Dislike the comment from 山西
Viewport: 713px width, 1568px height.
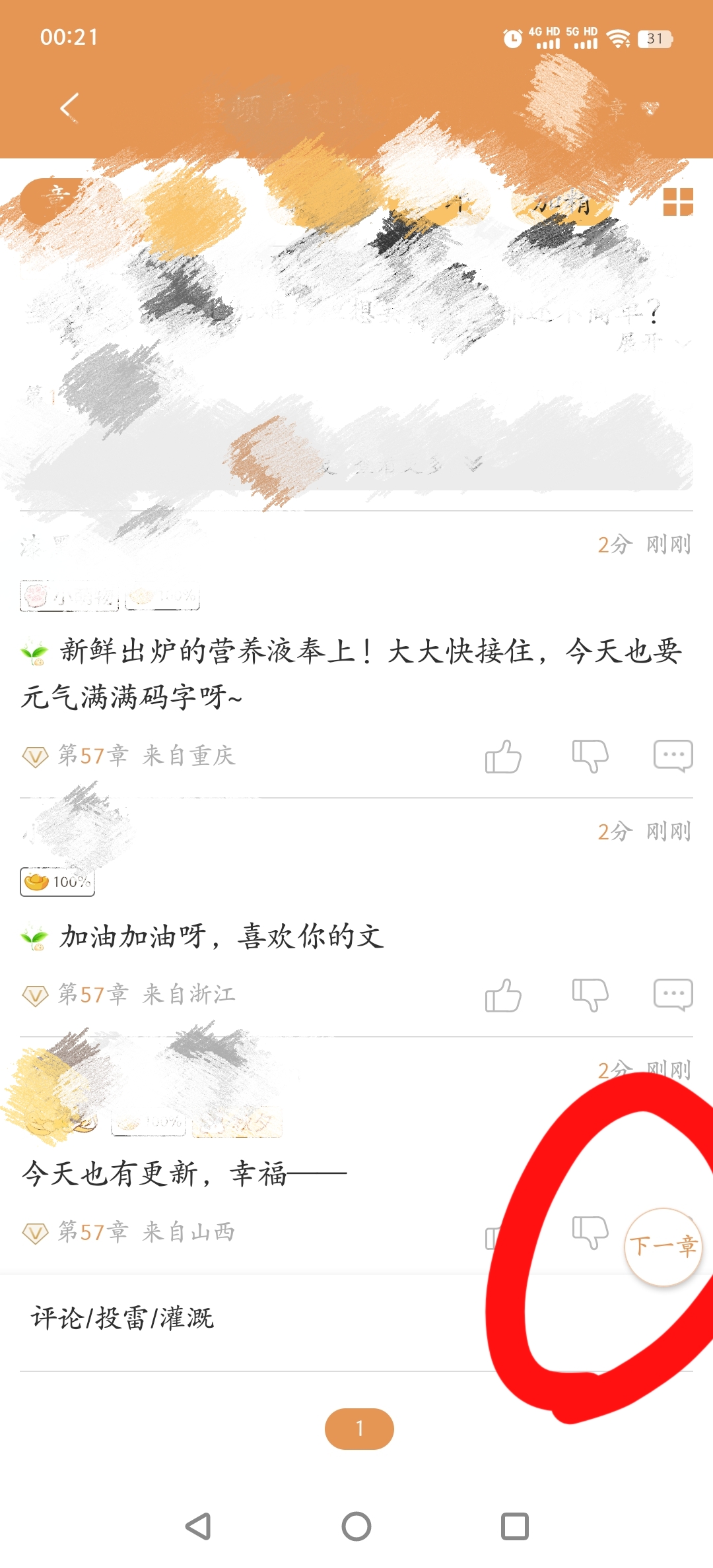590,1232
